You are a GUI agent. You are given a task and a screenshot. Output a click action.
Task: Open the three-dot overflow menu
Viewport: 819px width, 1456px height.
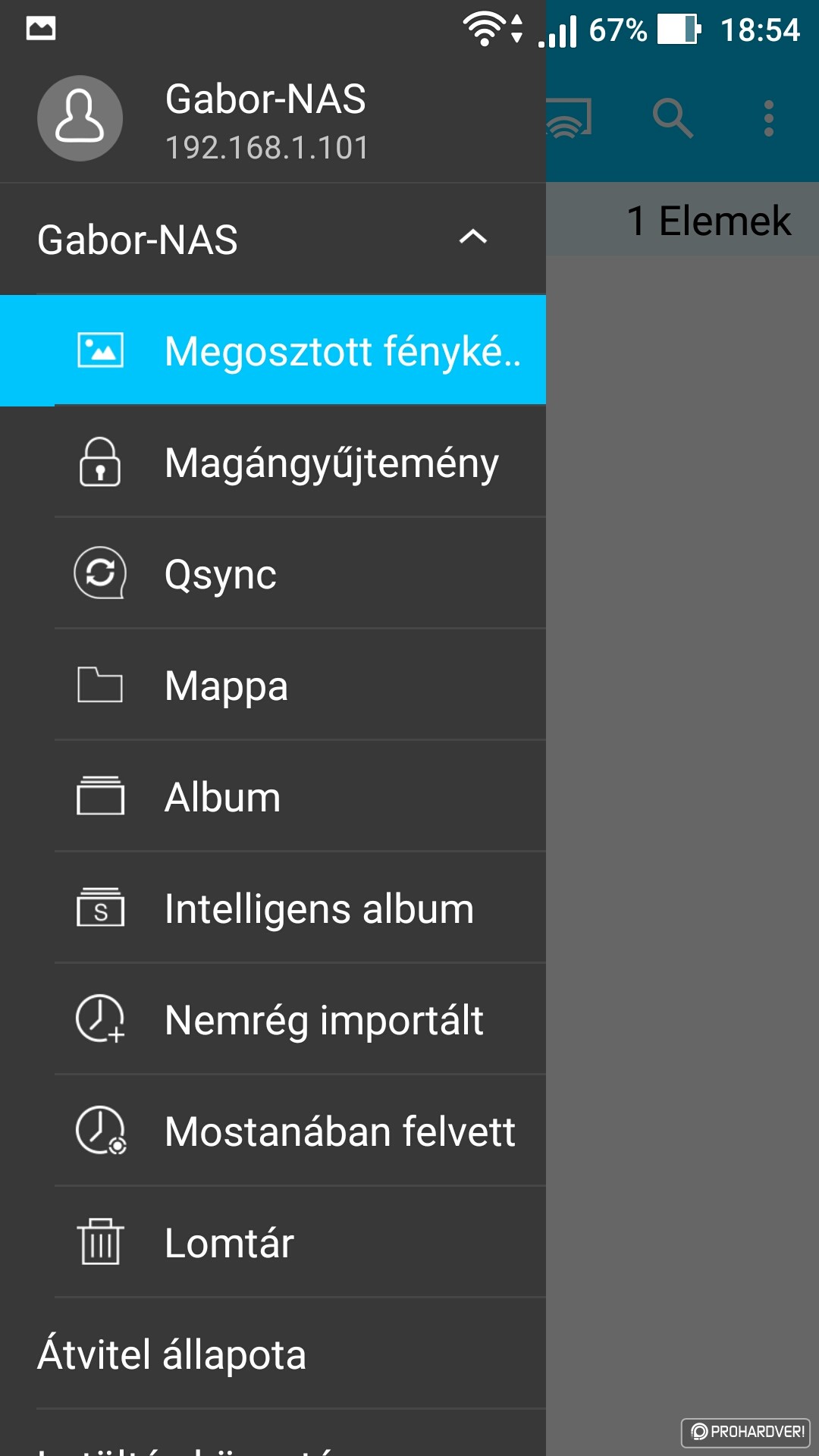pos(769,118)
